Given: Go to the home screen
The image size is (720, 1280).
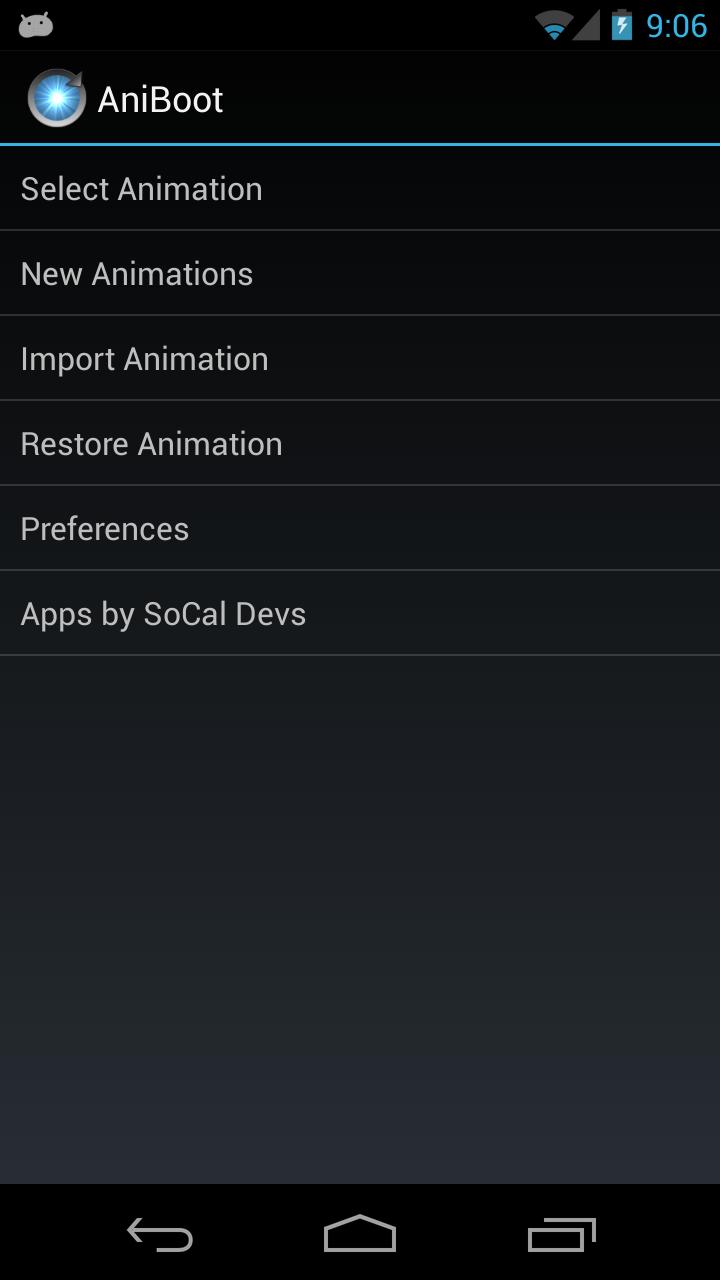Looking at the screenshot, I should point(360,1235).
